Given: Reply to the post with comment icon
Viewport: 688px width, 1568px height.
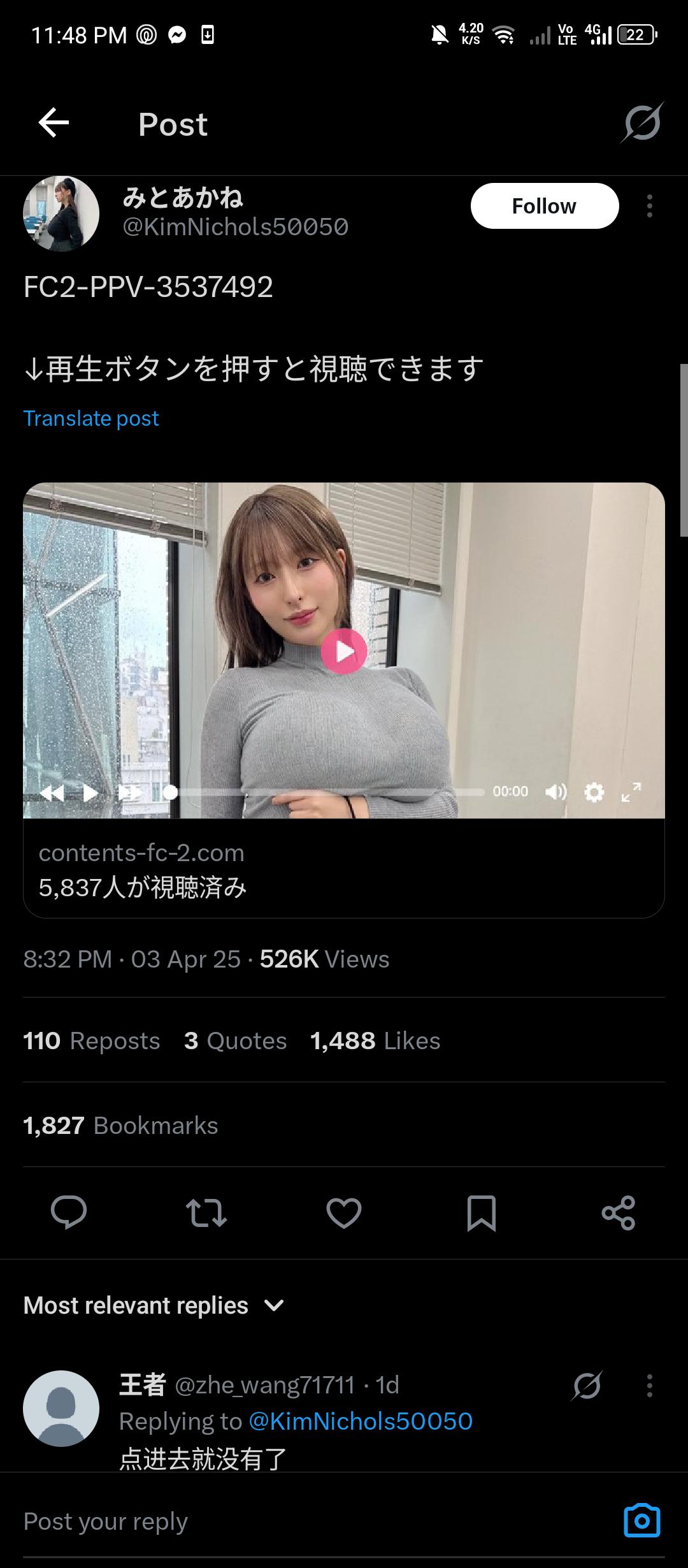Looking at the screenshot, I should click(x=69, y=1212).
